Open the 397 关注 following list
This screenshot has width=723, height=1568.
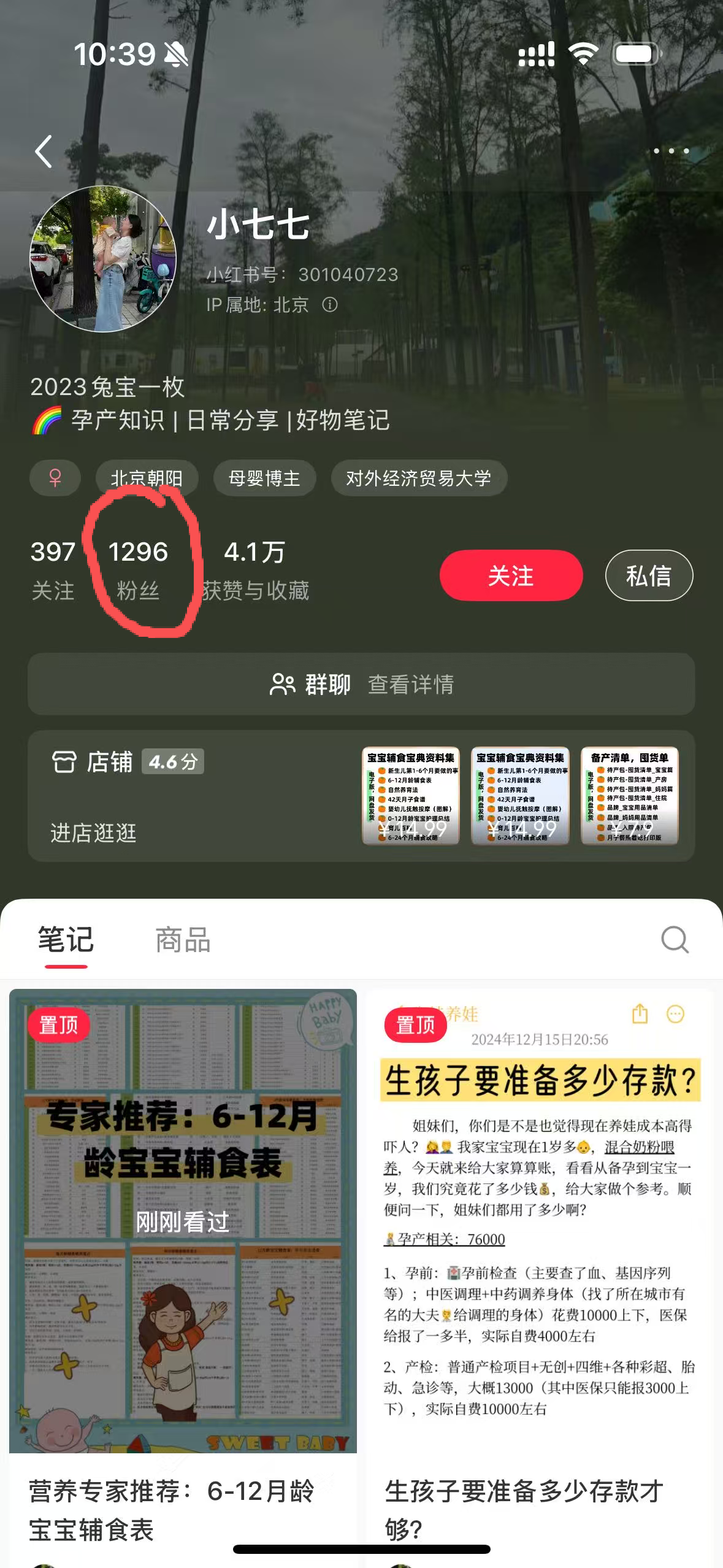point(53,569)
